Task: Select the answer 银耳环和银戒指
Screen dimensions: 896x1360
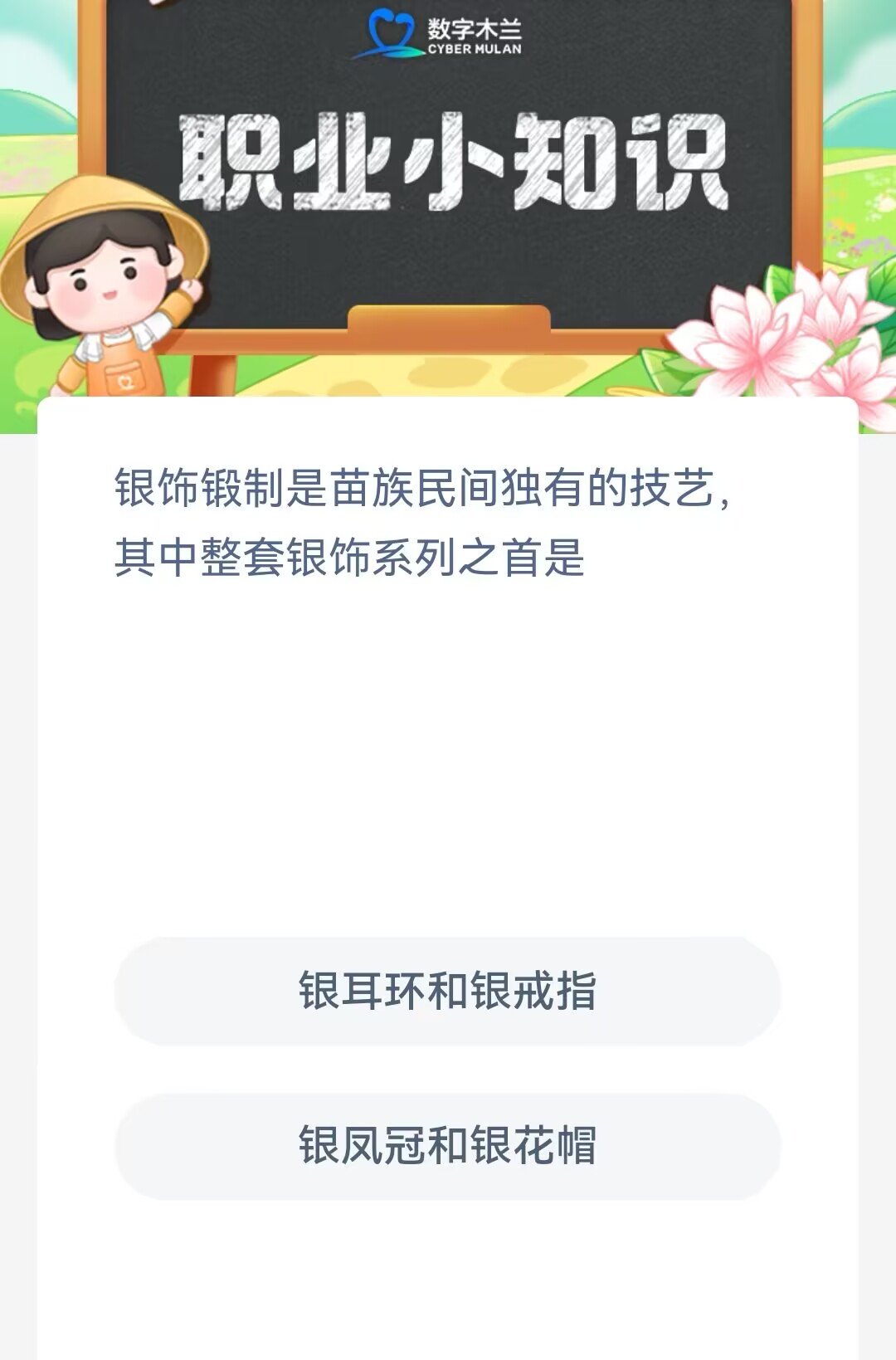Action: (447, 991)
